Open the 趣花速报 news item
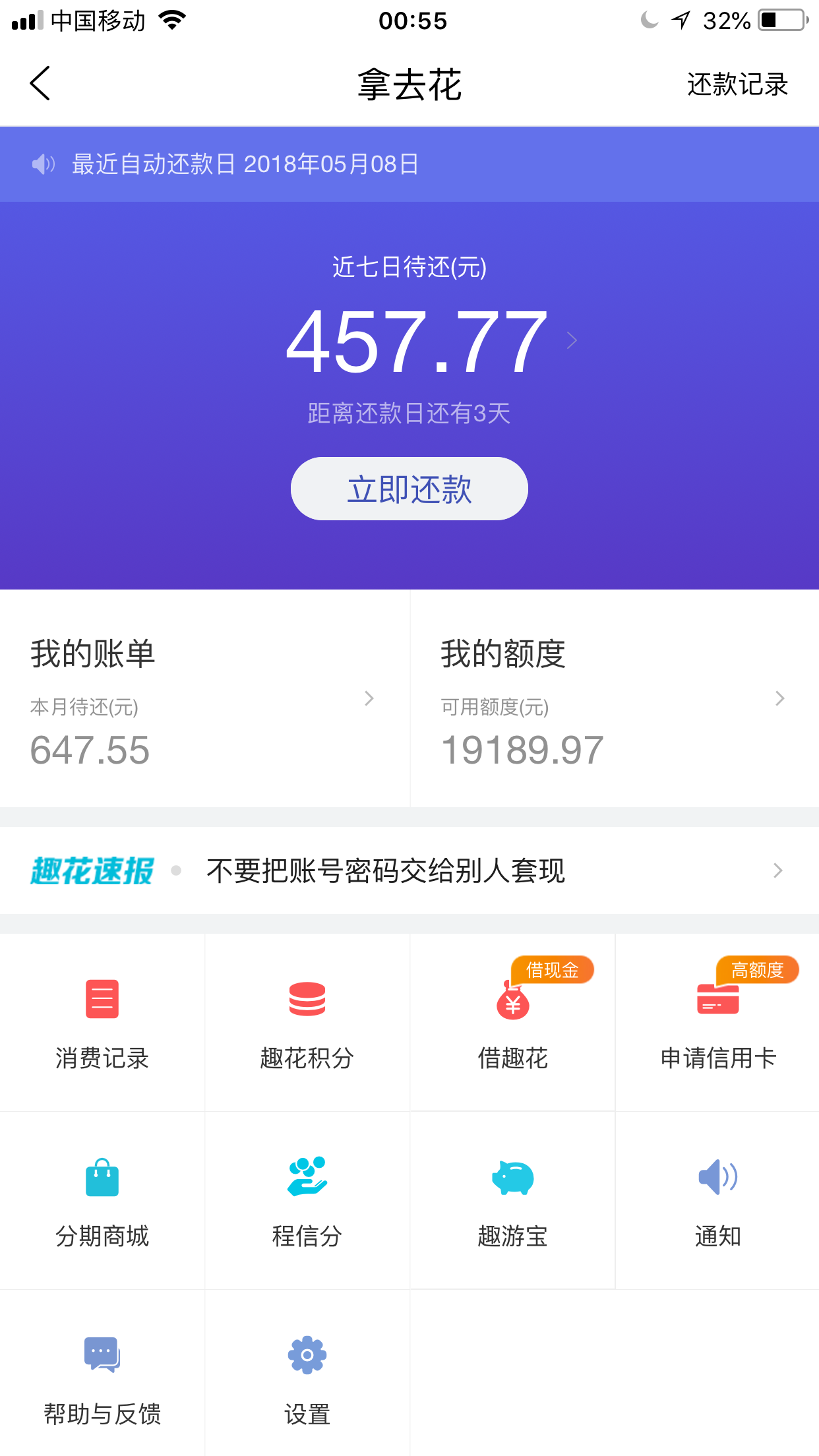Image resolution: width=819 pixels, height=1456 pixels. (x=409, y=870)
